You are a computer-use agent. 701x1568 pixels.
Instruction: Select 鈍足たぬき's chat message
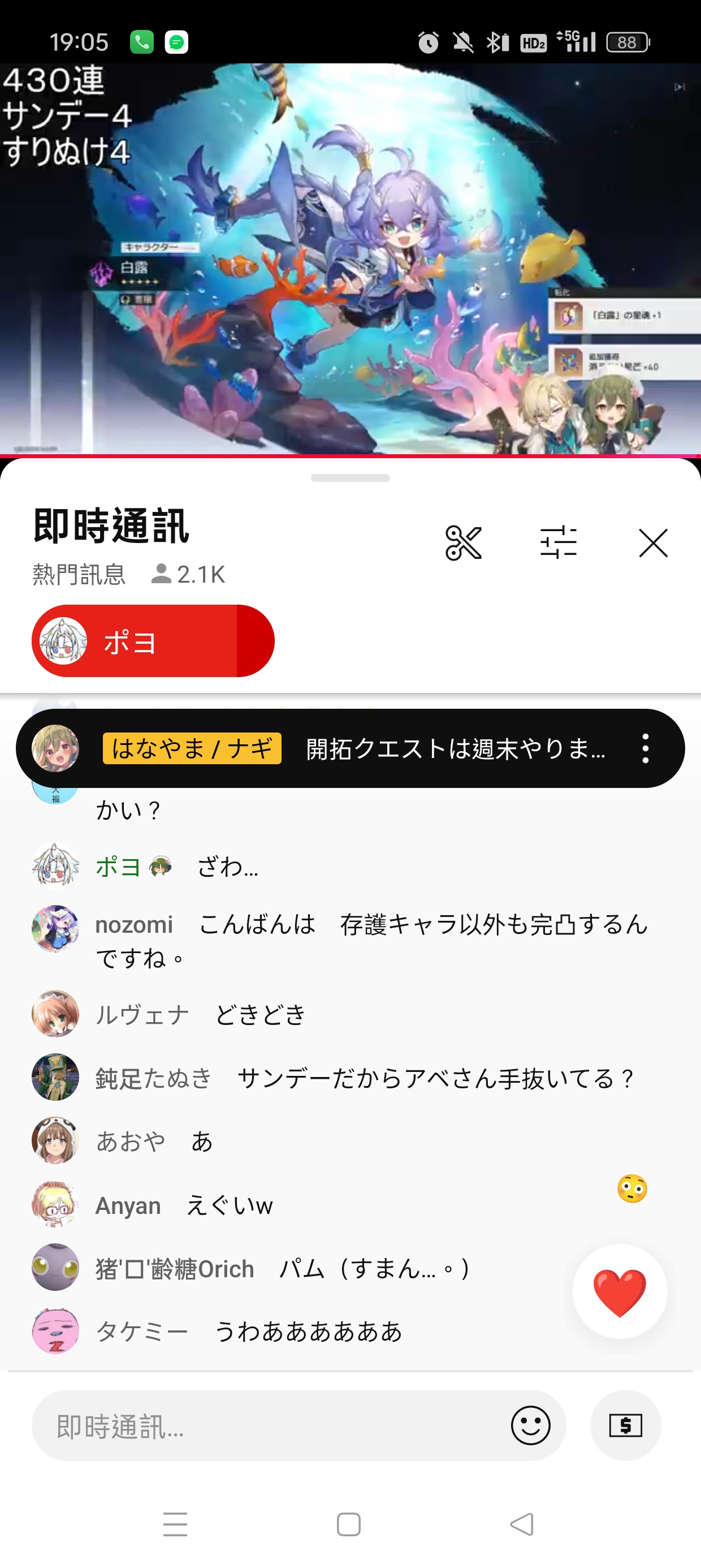pyautogui.click(x=365, y=1078)
